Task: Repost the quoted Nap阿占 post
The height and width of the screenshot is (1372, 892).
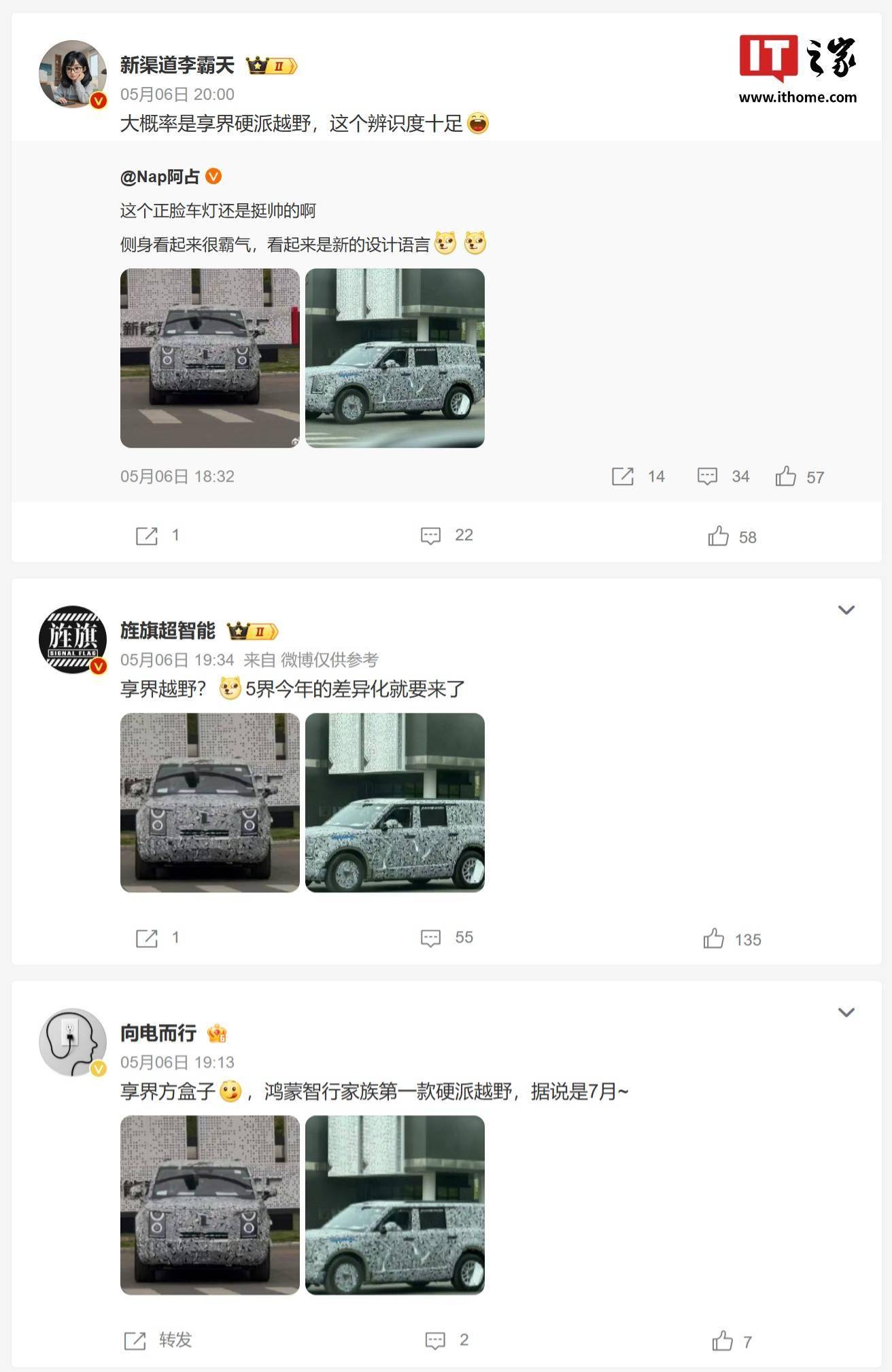Action: (638, 476)
